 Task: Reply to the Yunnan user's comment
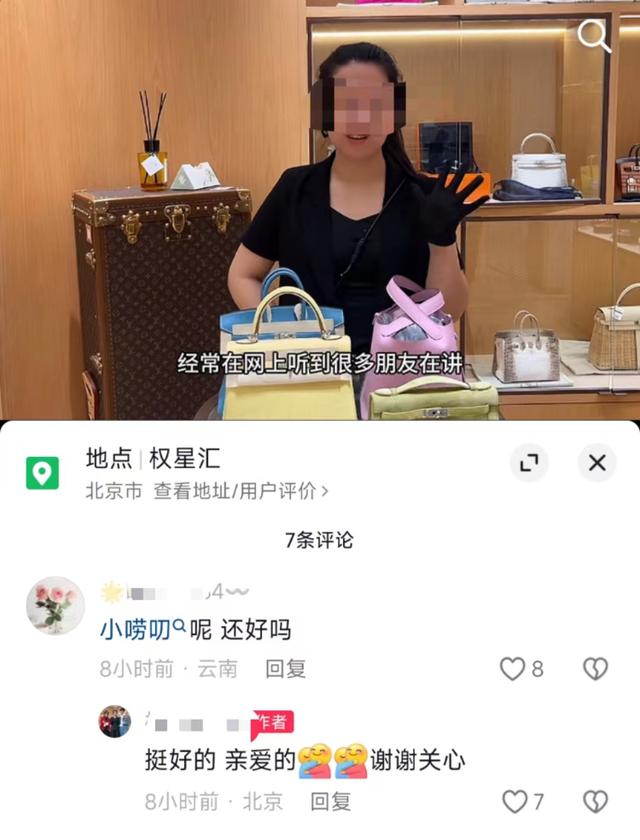pyautogui.click(x=285, y=669)
